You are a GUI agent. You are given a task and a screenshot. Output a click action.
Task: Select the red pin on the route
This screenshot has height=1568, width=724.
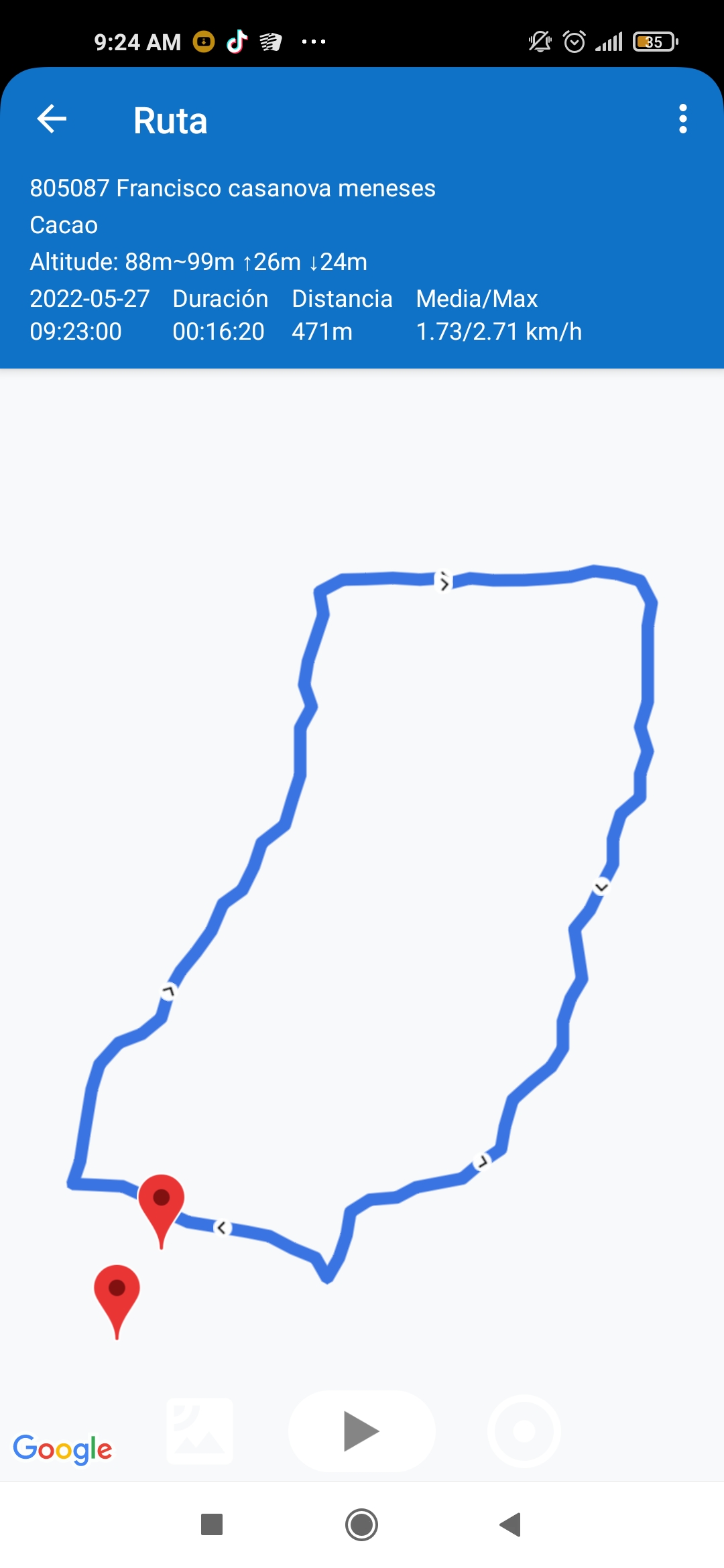pyautogui.click(x=161, y=1203)
